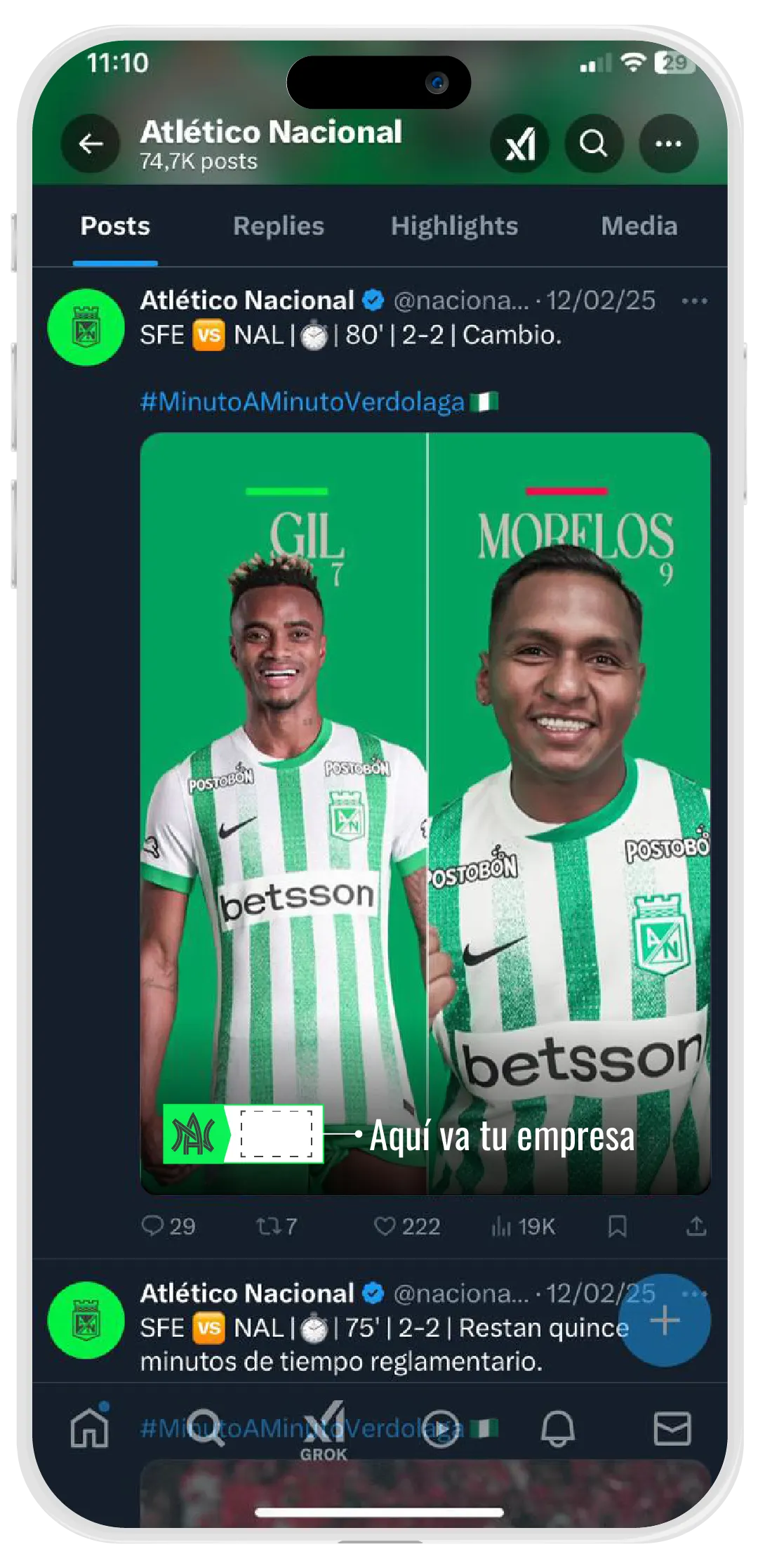Search Atlético Nacional's posts

pyautogui.click(x=594, y=144)
